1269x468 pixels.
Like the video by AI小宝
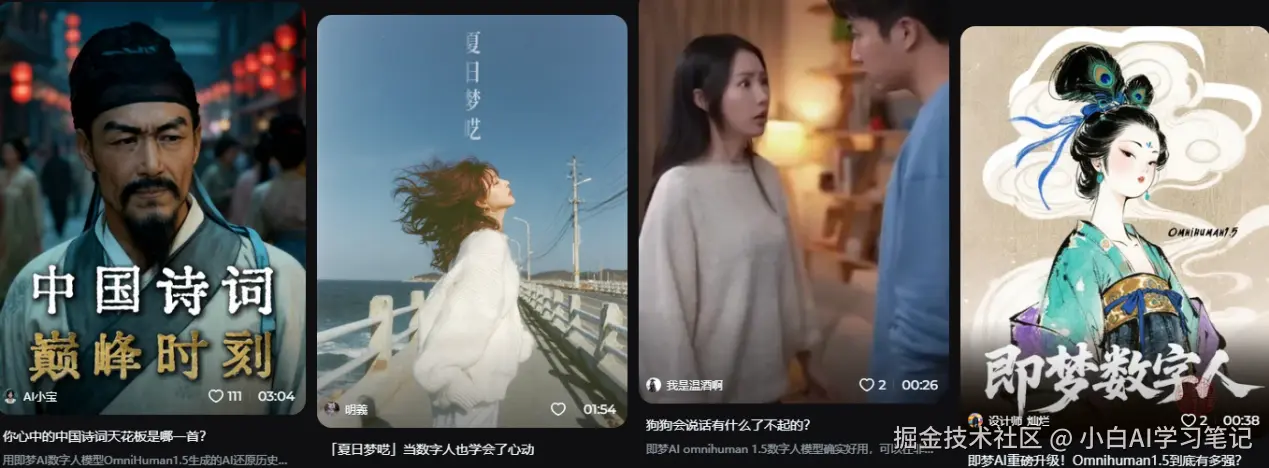pos(215,396)
